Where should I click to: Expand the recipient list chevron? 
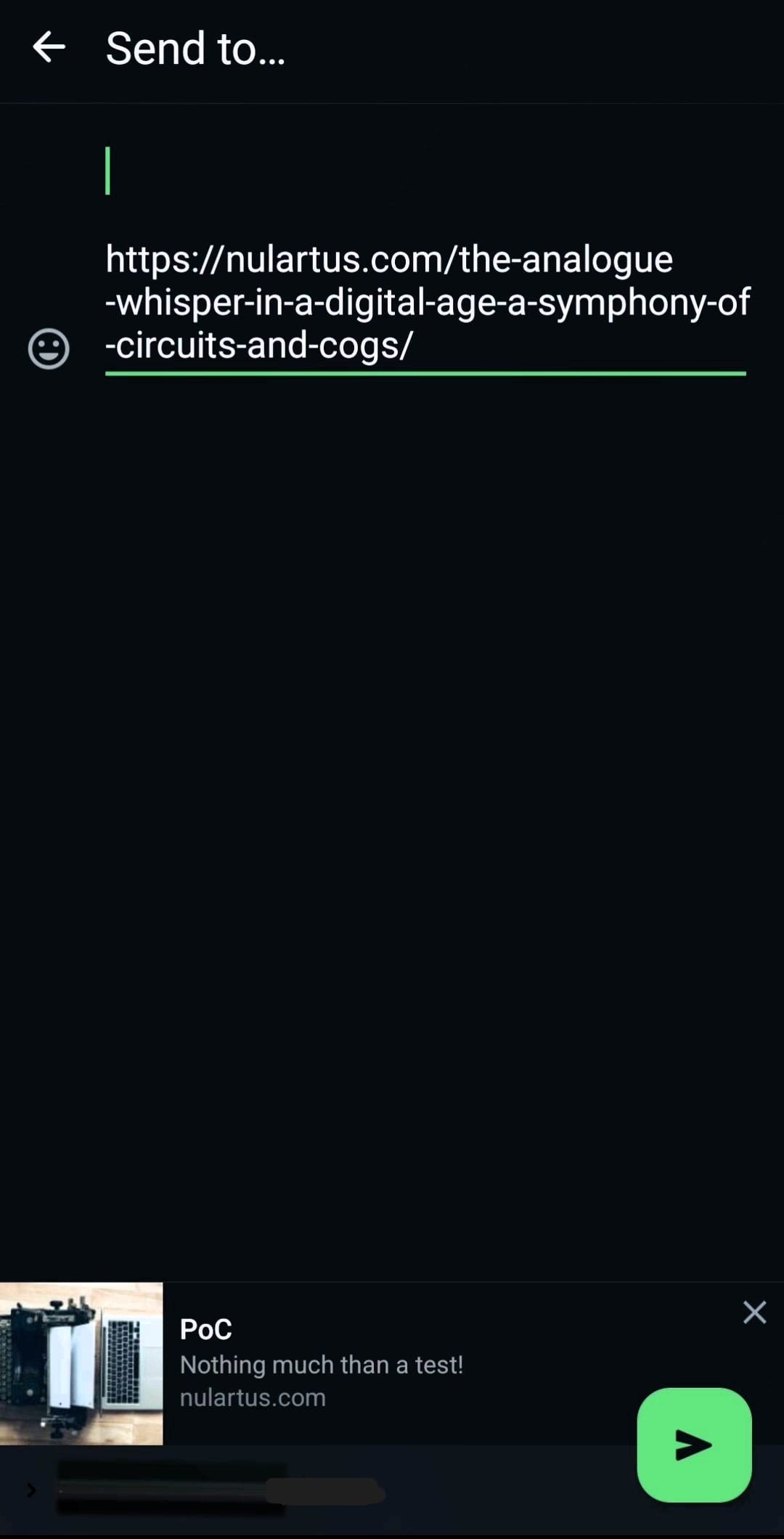tap(31, 1490)
